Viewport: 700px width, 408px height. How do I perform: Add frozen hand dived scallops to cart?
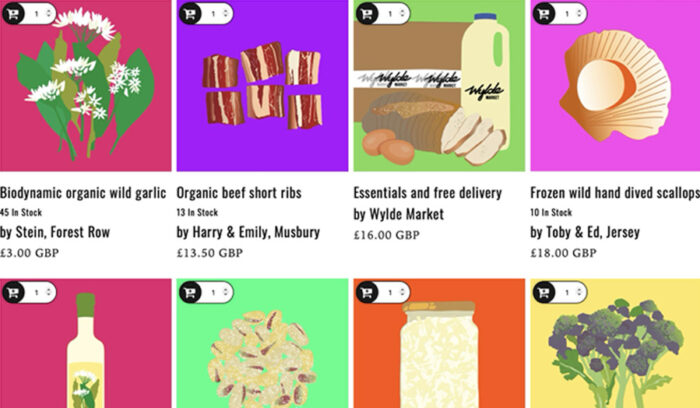[544, 14]
